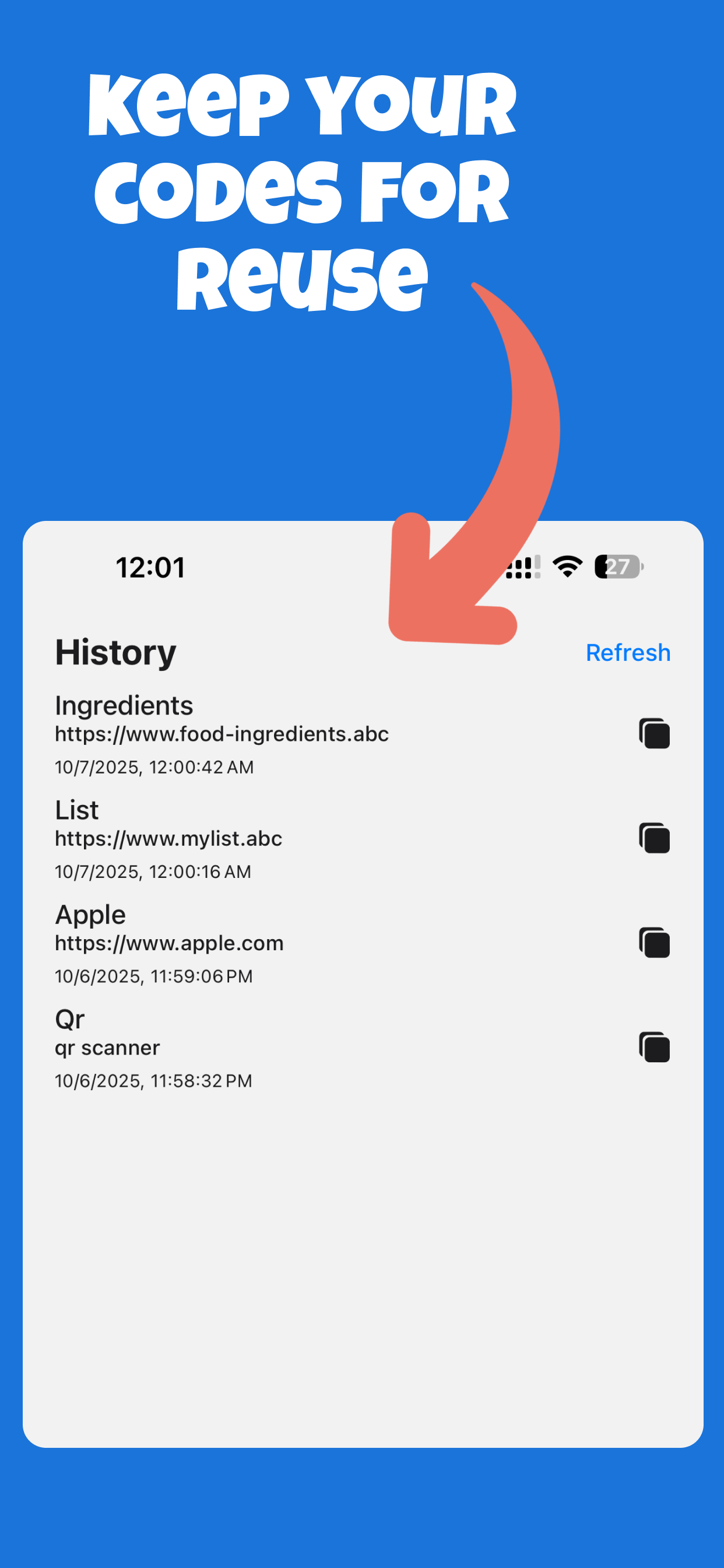Open the mylist.abc URL
Image resolution: width=724 pixels, height=1568 pixels.
(x=168, y=839)
